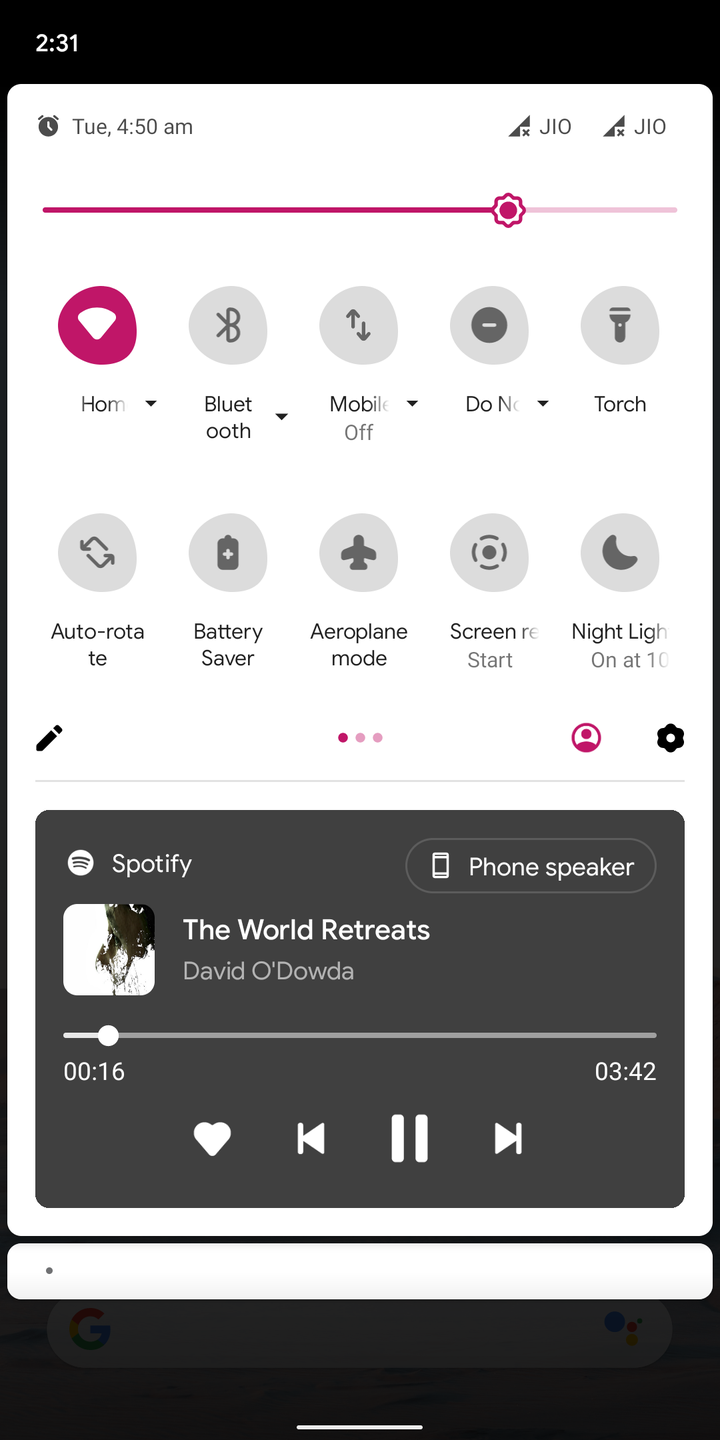Expand the Wi-Fi network dropdown arrow
This screenshot has height=1440, width=720.
151,404
